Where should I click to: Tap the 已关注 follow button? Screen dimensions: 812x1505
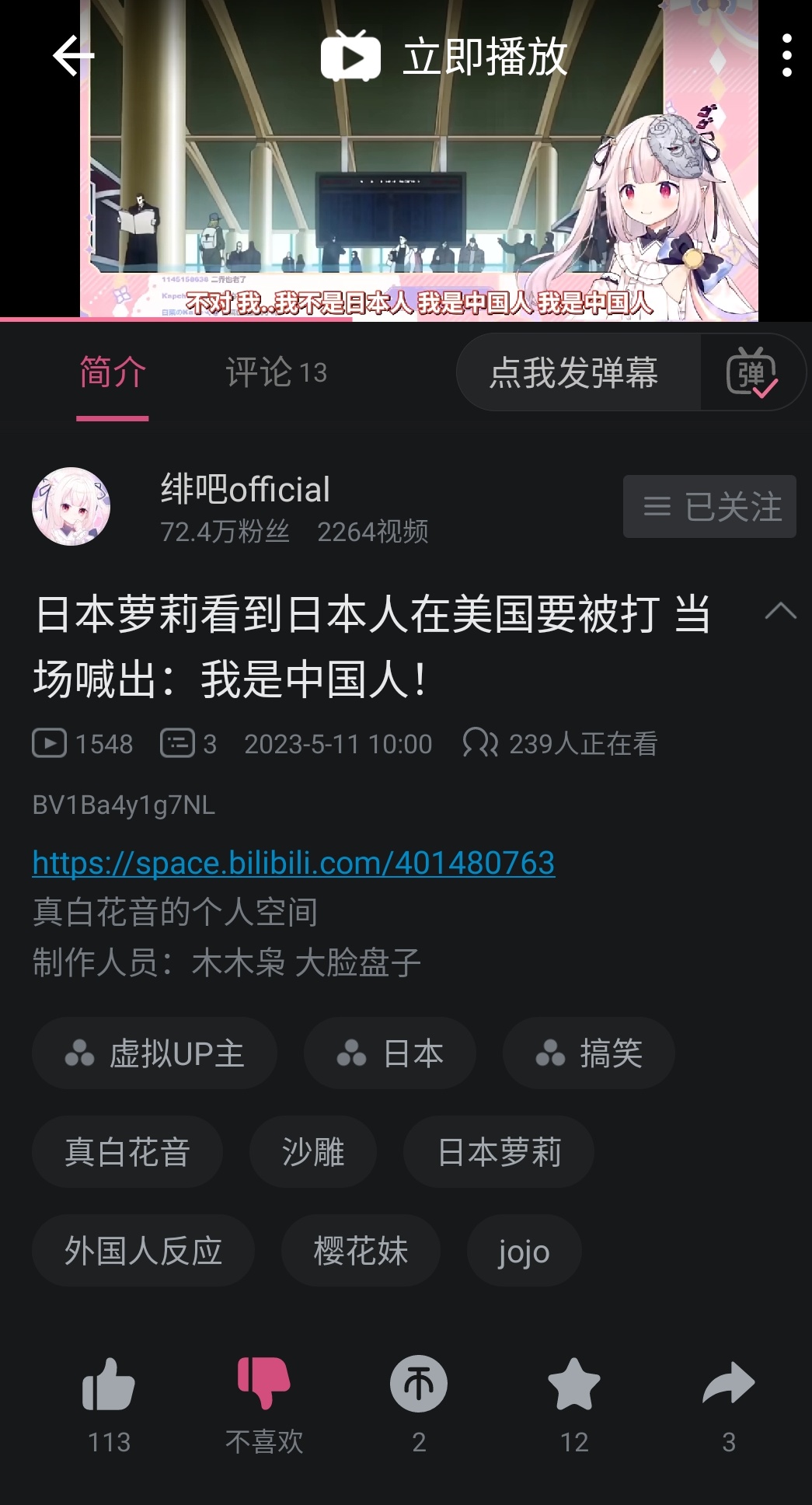click(709, 507)
